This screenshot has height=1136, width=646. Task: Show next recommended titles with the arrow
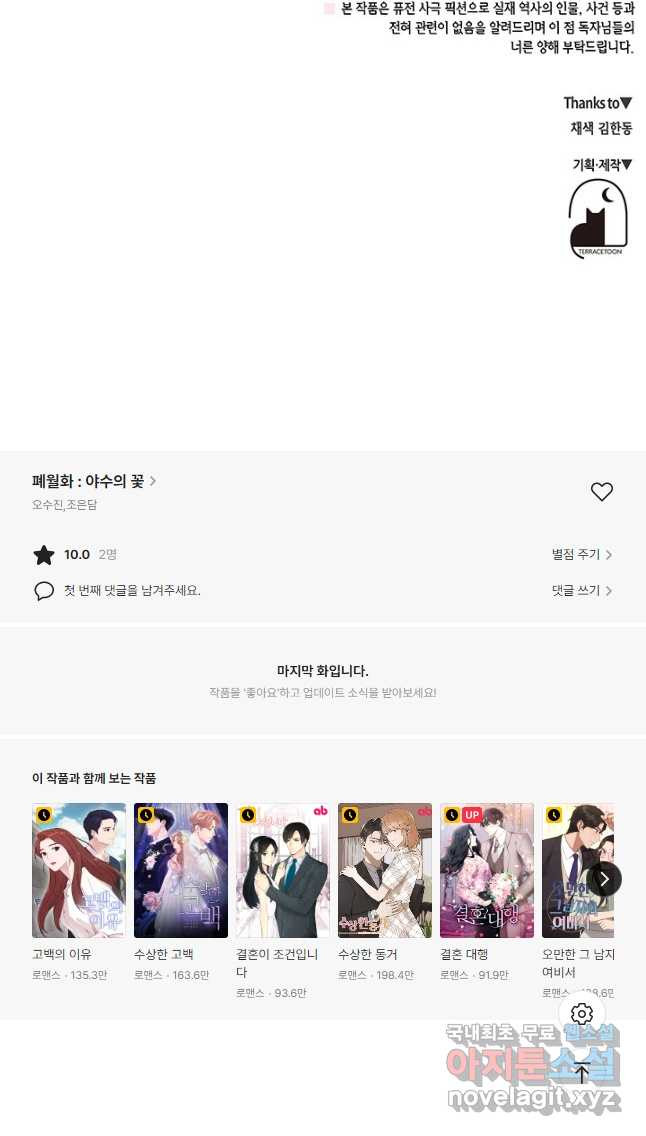tap(604, 879)
